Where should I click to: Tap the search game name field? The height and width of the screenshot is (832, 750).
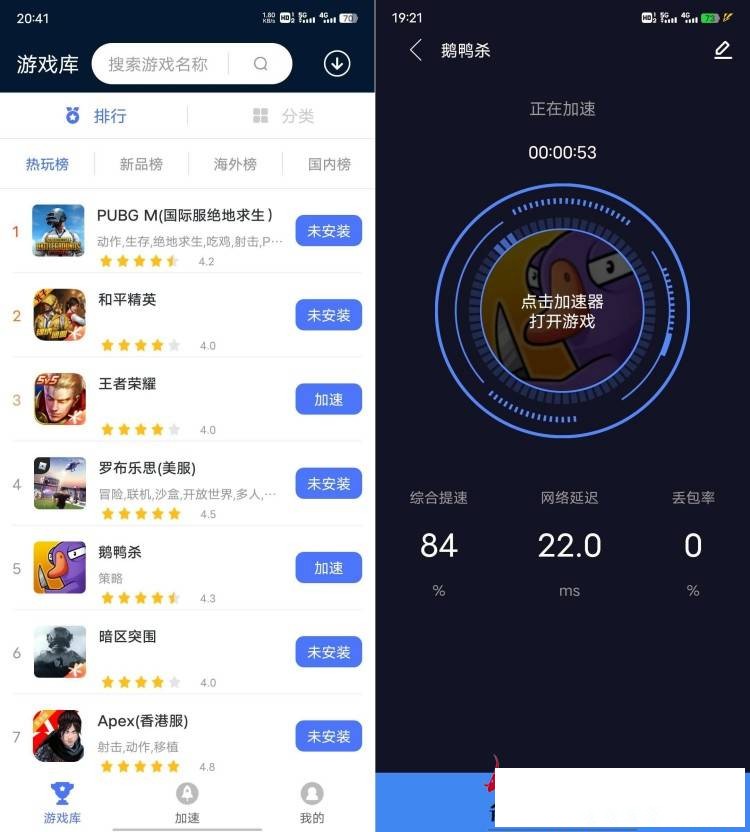pyautogui.click(x=159, y=64)
